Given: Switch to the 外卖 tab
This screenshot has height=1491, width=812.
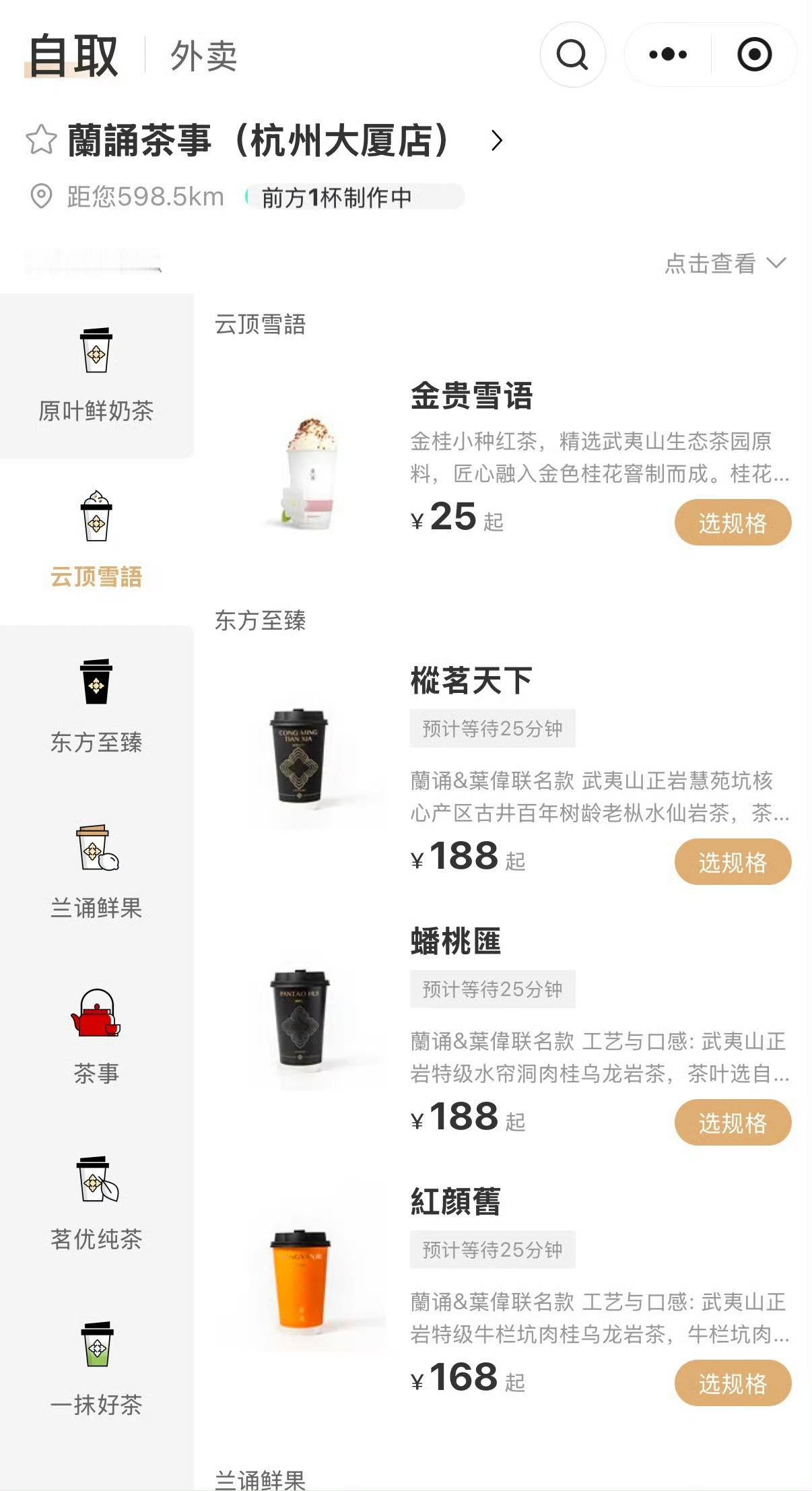Looking at the screenshot, I should (x=203, y=55).
